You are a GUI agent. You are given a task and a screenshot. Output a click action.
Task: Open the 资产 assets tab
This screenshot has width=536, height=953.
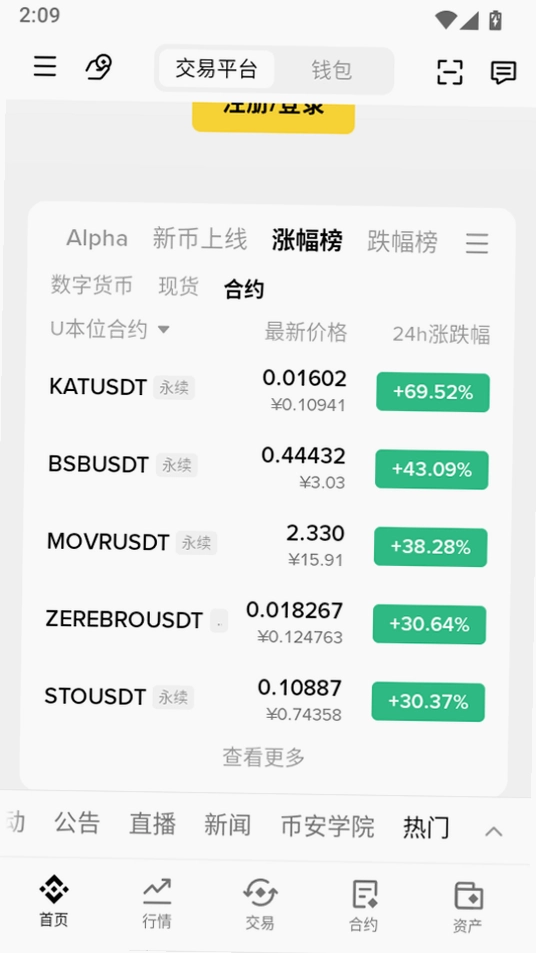point(468,908)
